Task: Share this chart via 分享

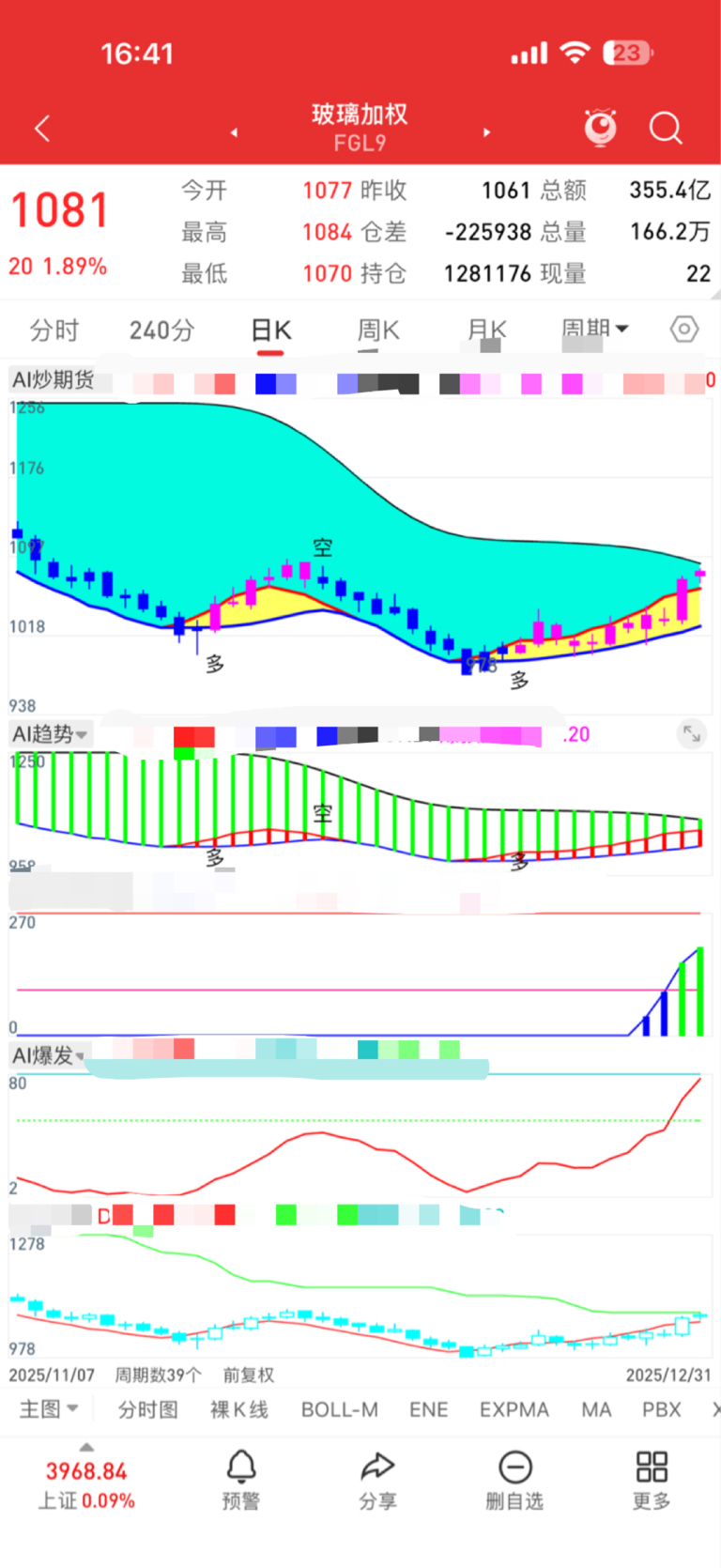Action: (x=377, y=1479)
